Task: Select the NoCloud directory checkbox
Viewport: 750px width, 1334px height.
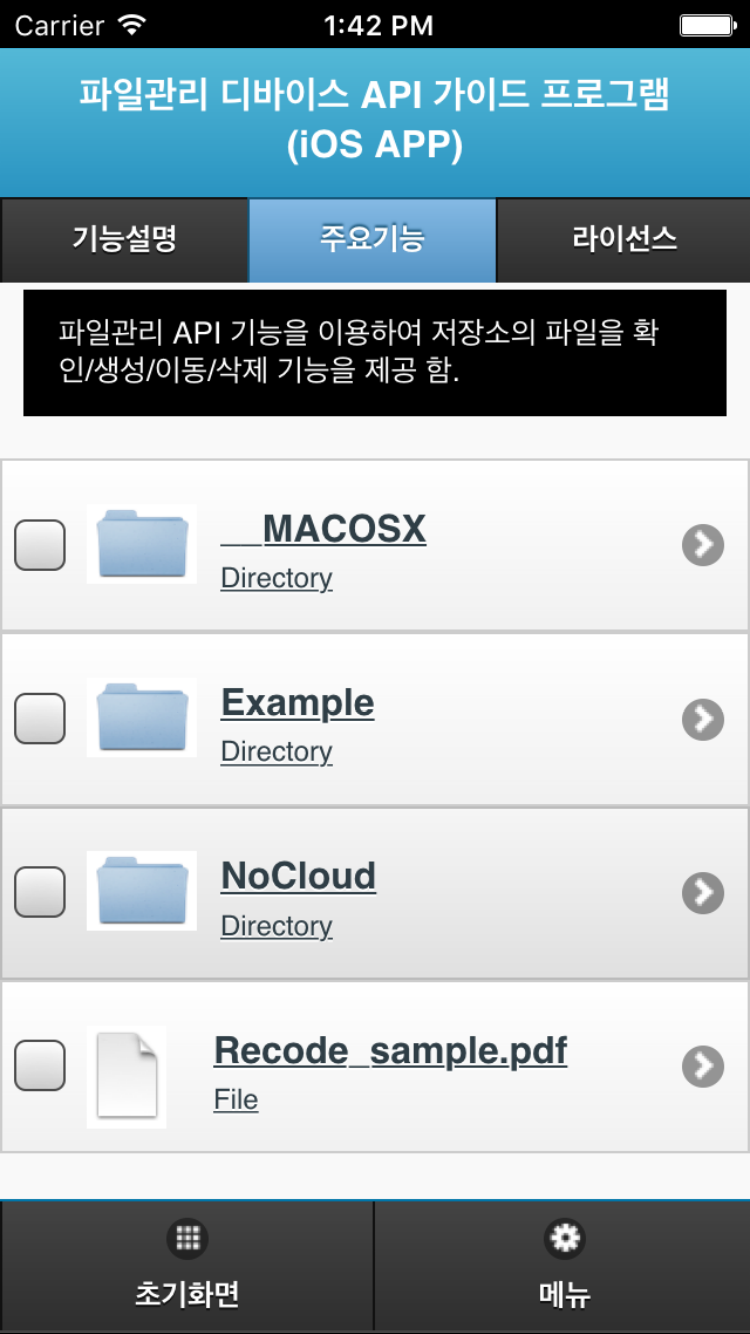Action: (40, 892)
